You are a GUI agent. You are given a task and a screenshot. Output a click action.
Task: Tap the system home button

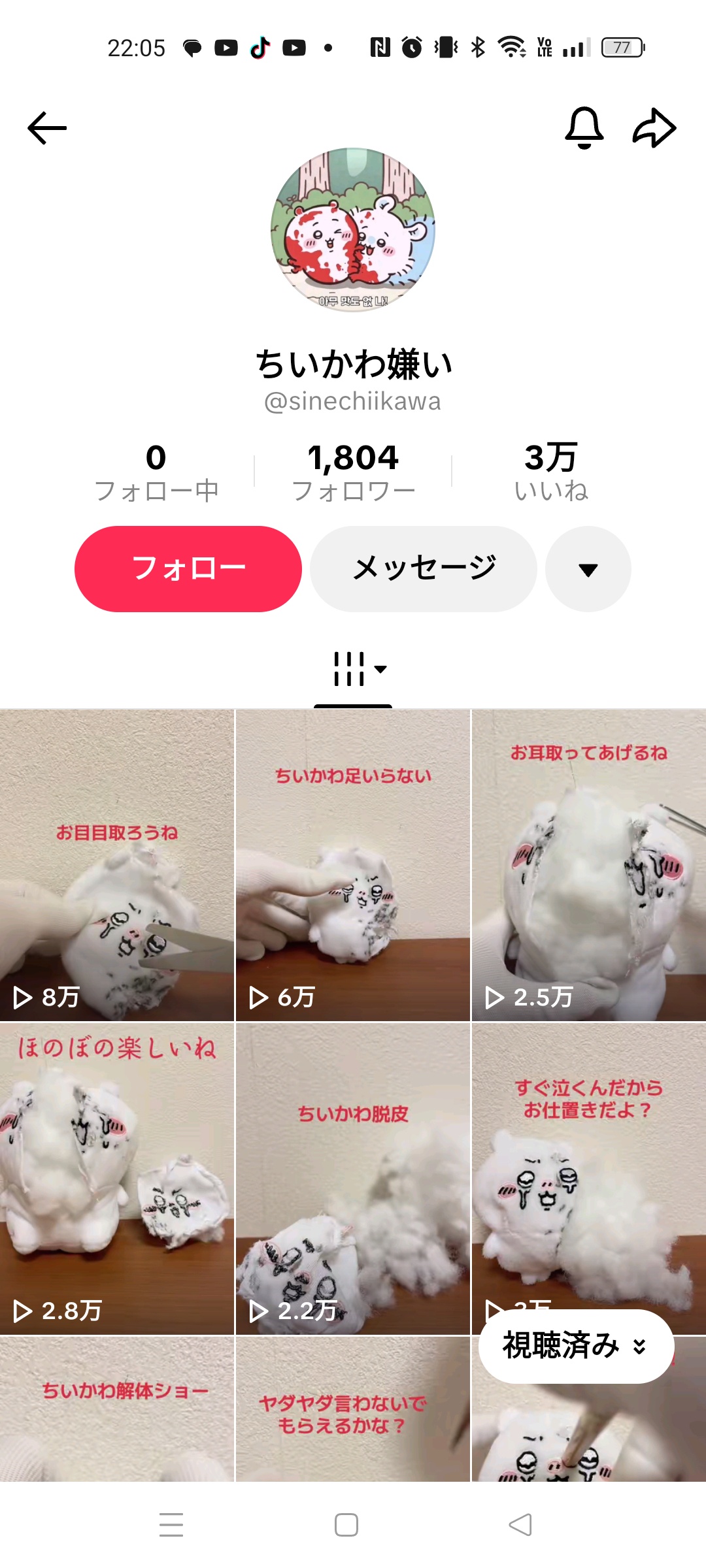(346, 1525)
